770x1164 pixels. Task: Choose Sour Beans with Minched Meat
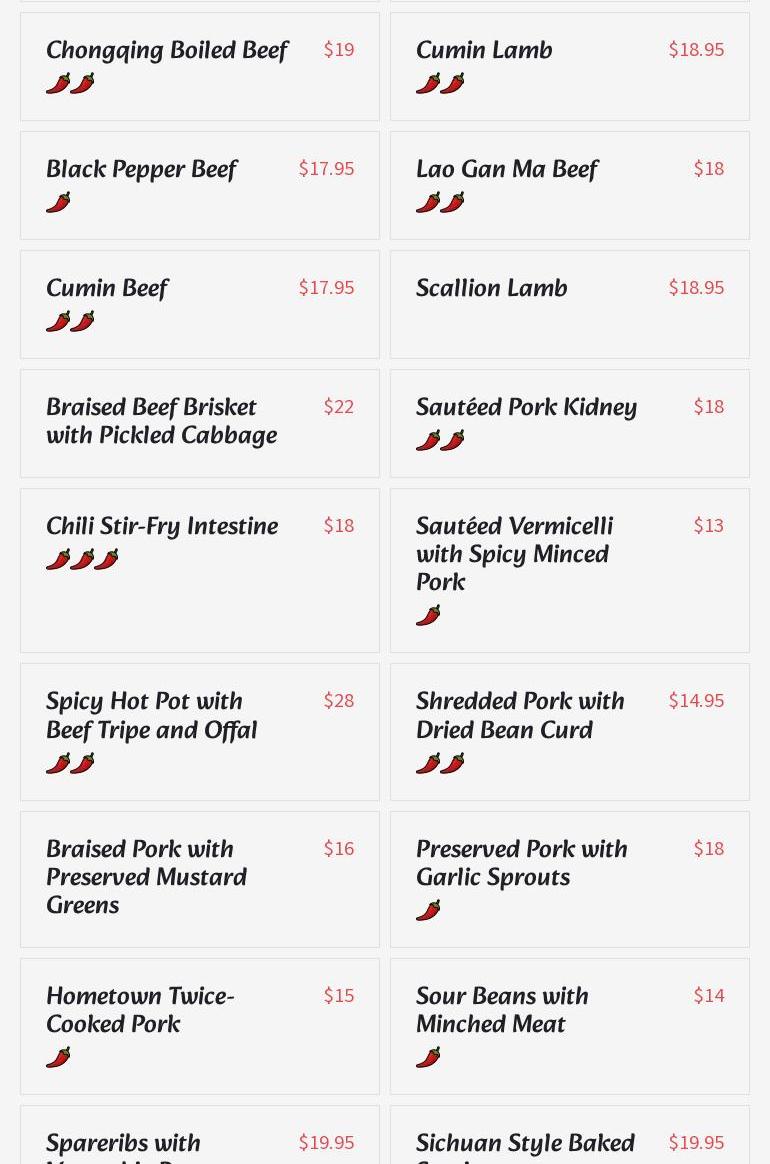click(502, 1010)
